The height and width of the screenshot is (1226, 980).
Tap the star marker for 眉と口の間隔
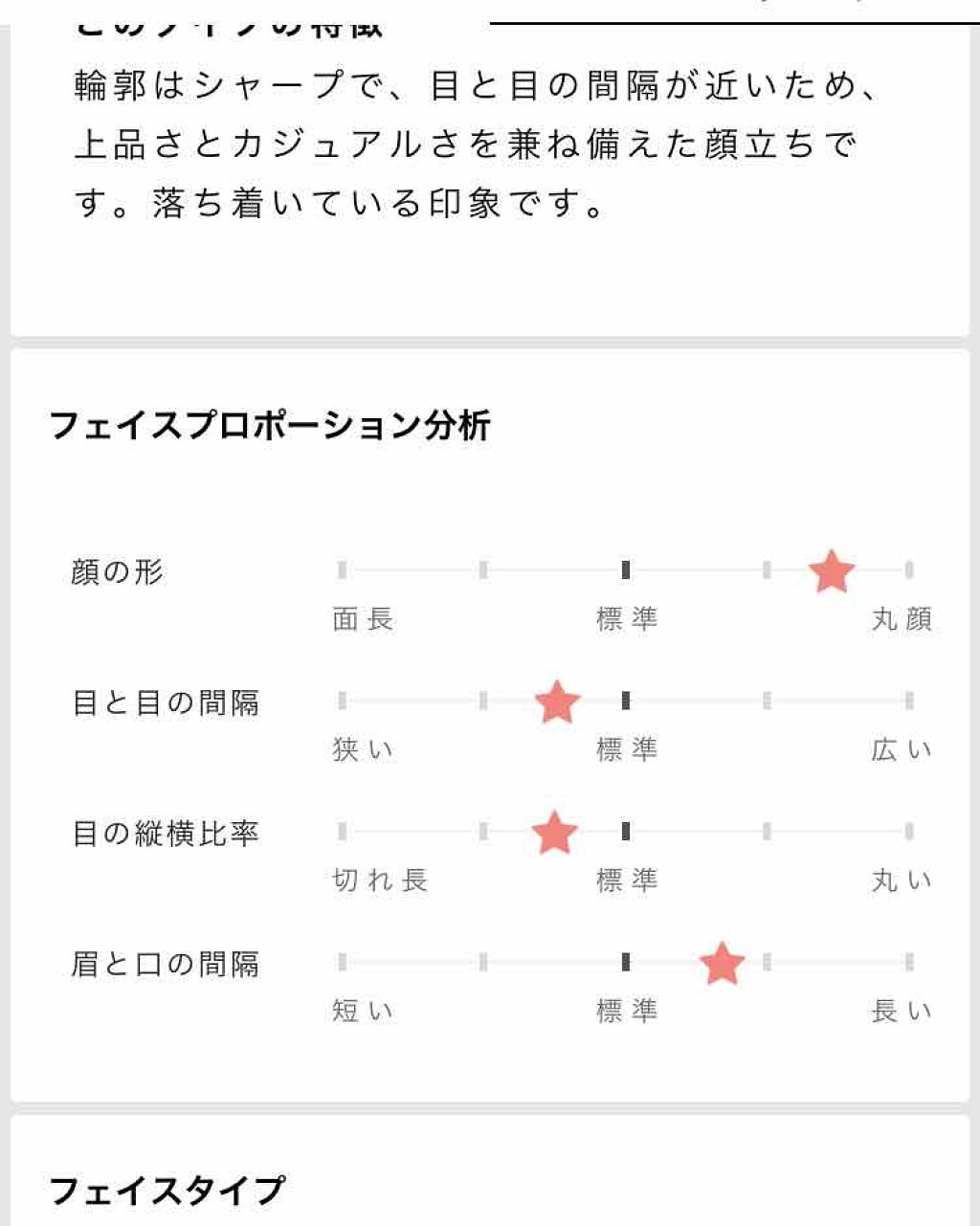tap(723, 963)
